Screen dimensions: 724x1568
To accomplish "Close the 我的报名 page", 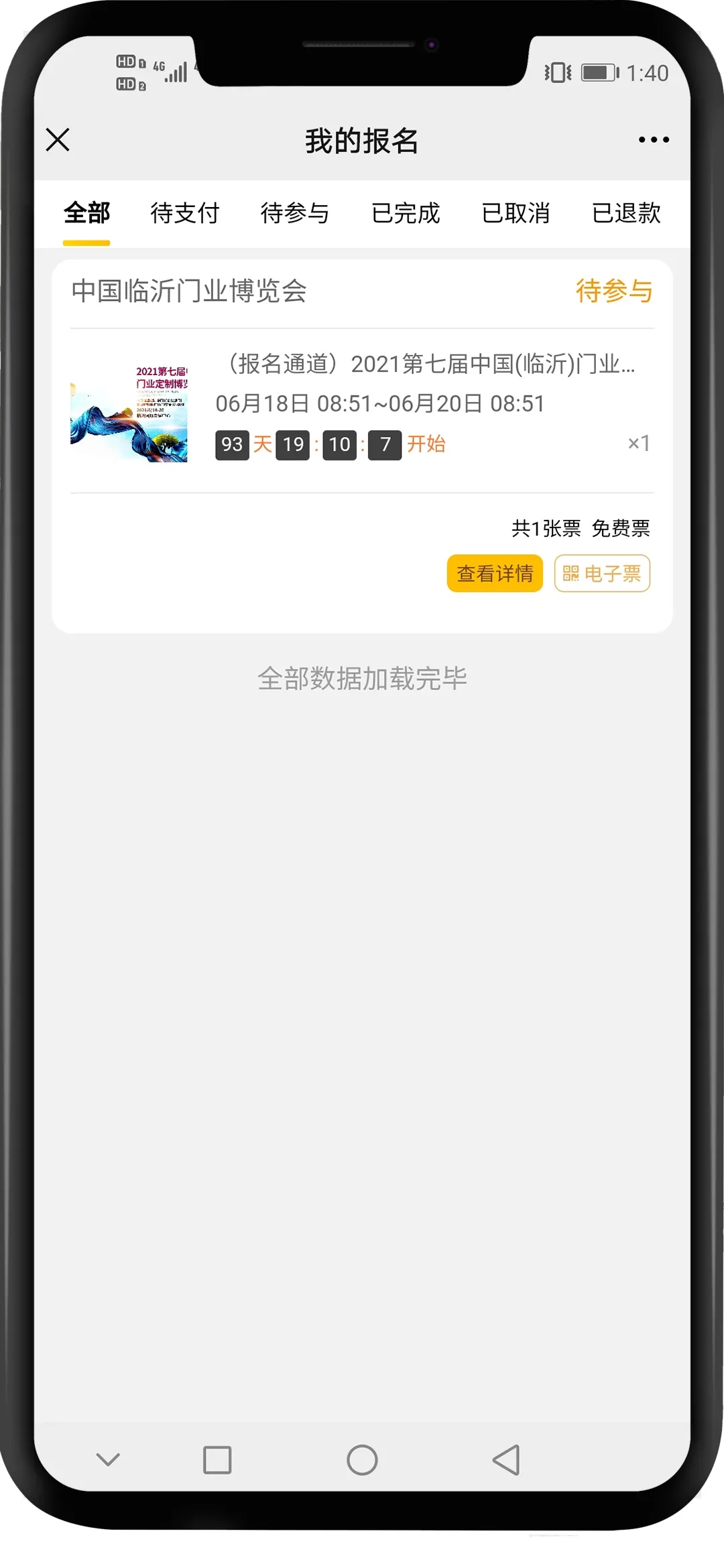I will point(58,140).
